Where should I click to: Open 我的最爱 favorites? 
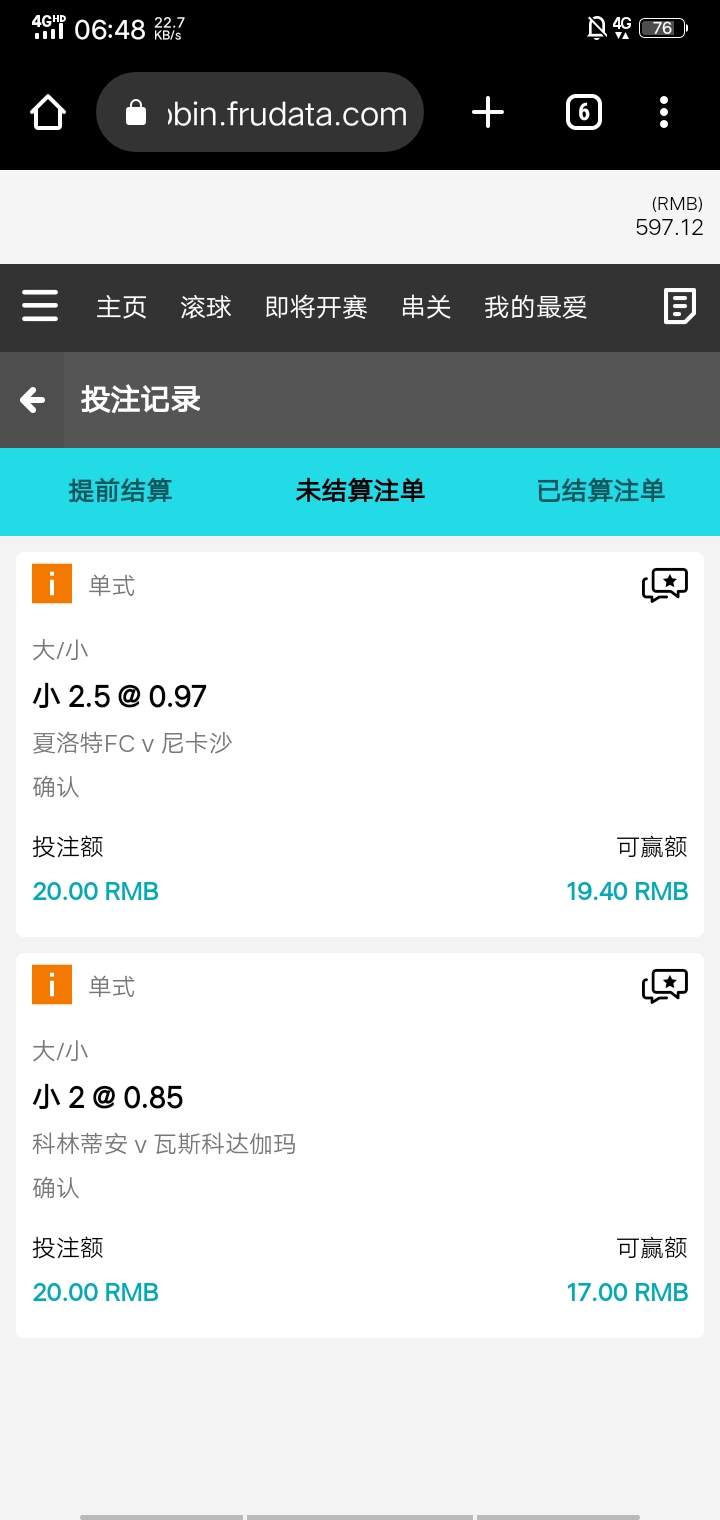[535, 307]
